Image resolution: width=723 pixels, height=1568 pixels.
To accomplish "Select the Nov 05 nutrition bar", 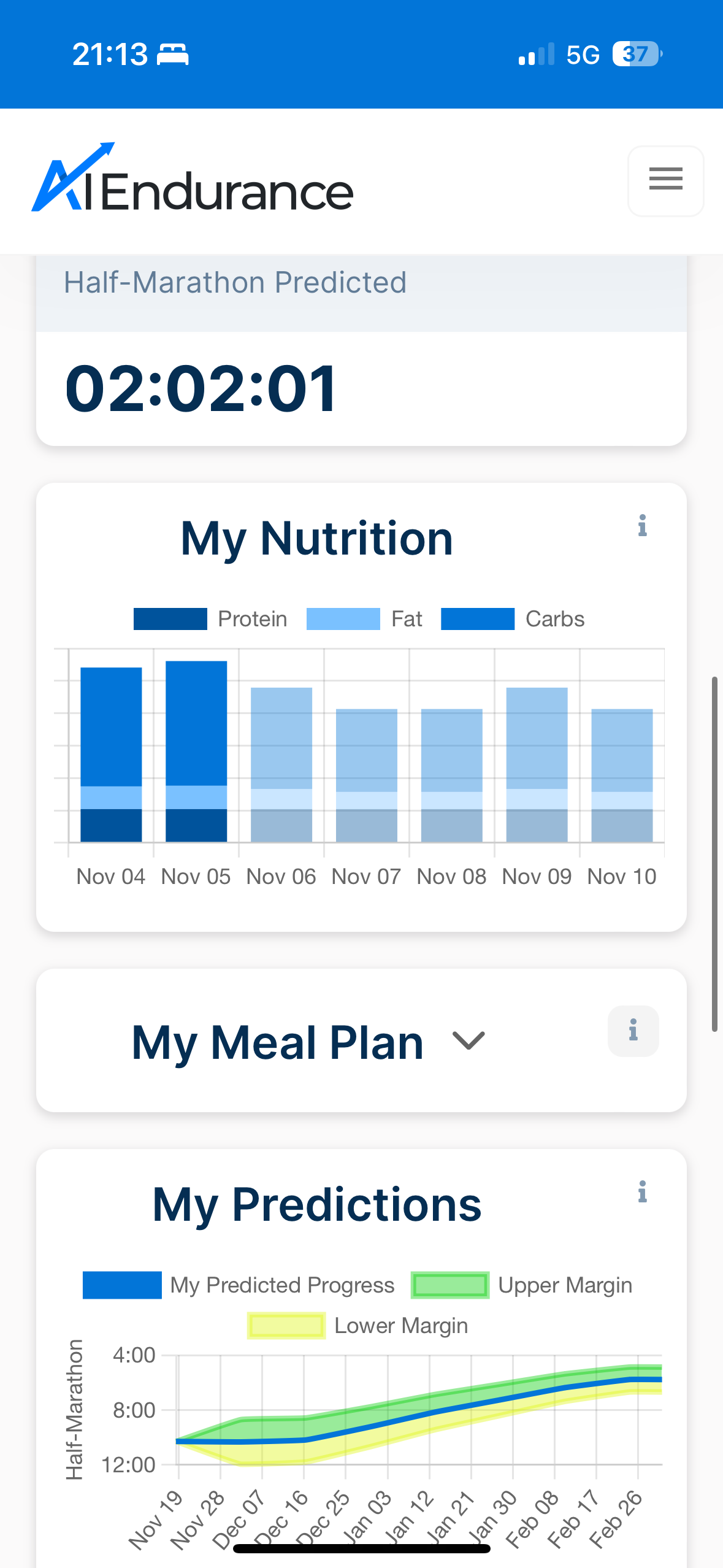I will coord(196,751).
